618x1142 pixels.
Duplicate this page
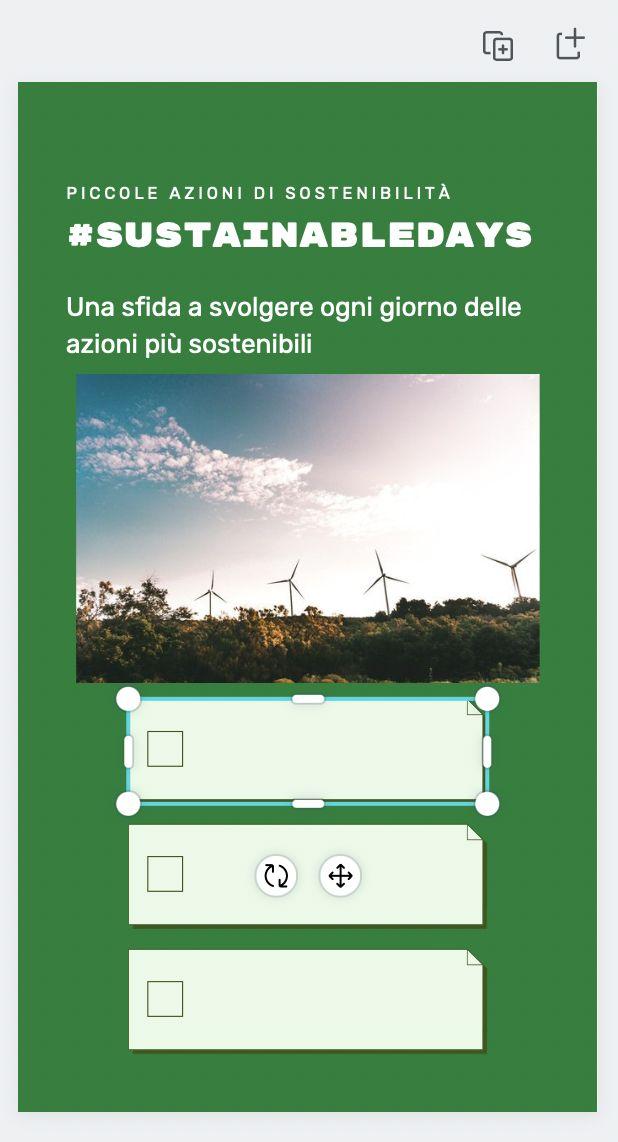497,46
